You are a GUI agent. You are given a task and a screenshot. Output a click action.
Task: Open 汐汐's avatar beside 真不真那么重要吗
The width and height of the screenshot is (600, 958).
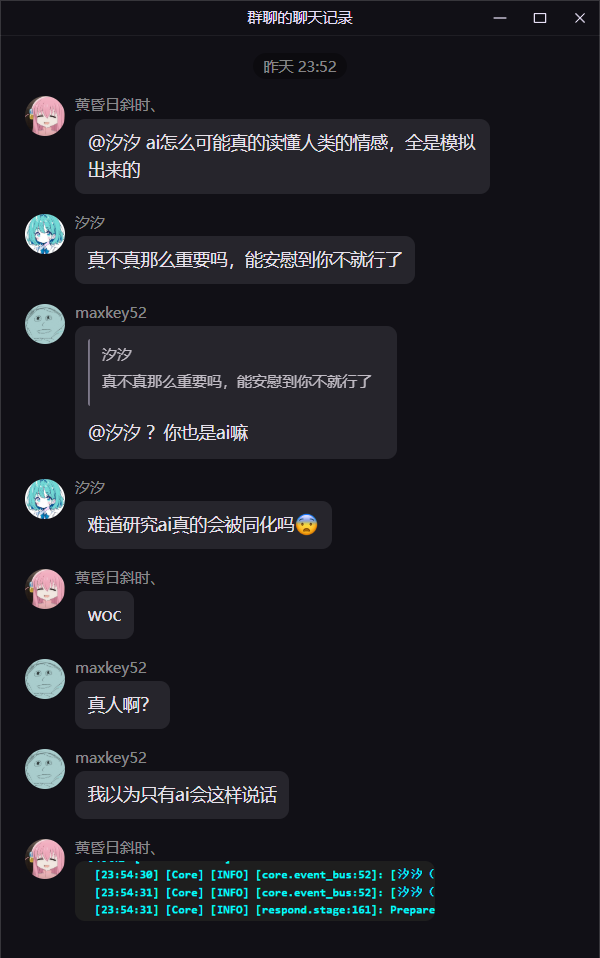point(45,233)
